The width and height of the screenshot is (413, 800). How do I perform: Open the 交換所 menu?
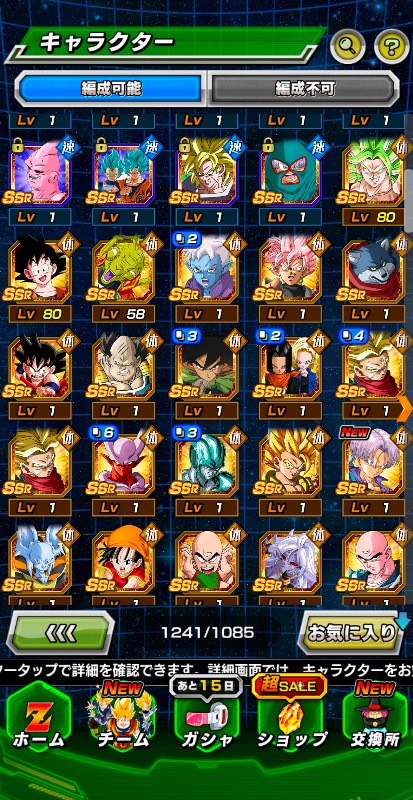pyautogui.click(x=375, y=720)
